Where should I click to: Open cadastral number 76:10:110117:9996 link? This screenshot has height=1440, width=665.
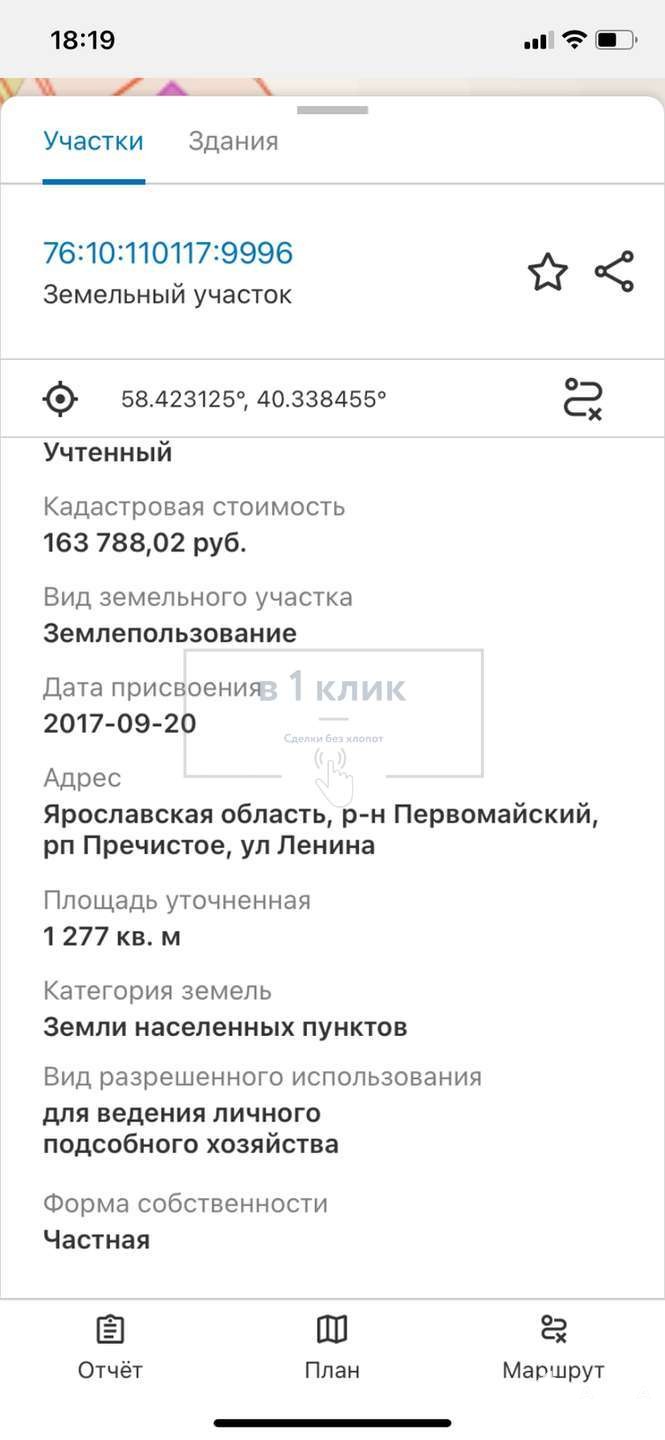pyautogui.click(x=168, y=252)
